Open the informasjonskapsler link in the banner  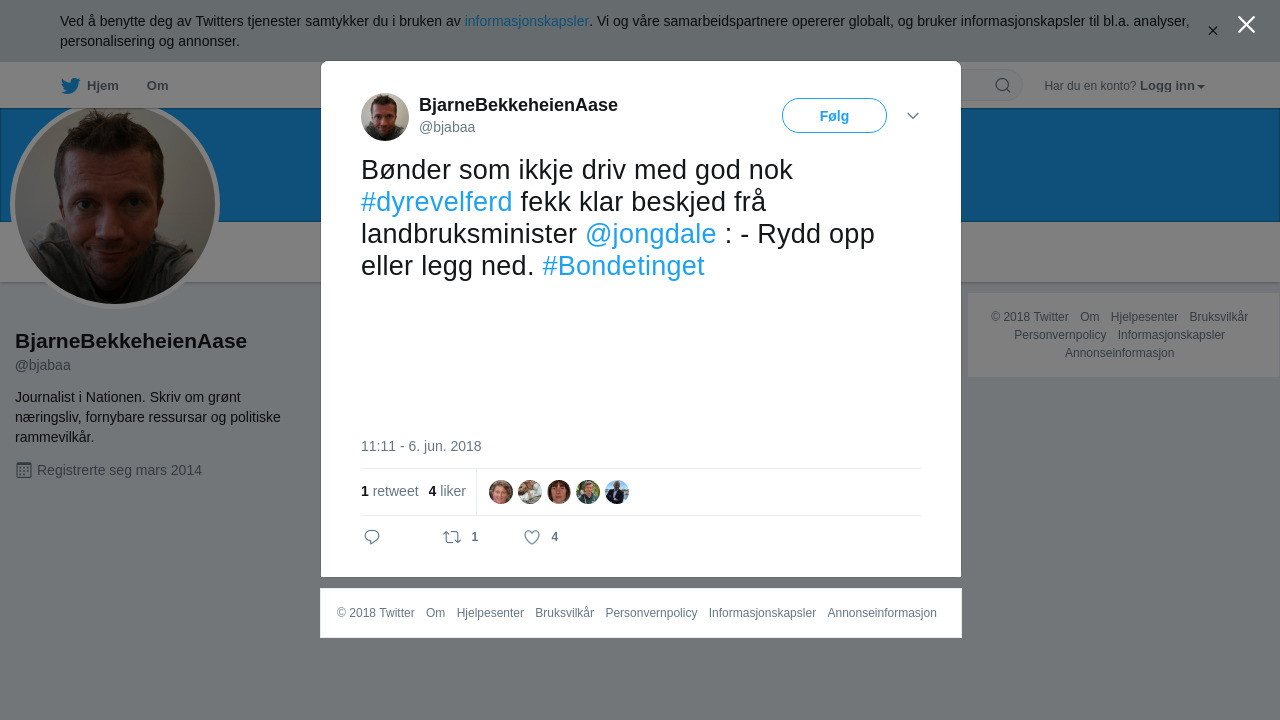click(526, 21)
